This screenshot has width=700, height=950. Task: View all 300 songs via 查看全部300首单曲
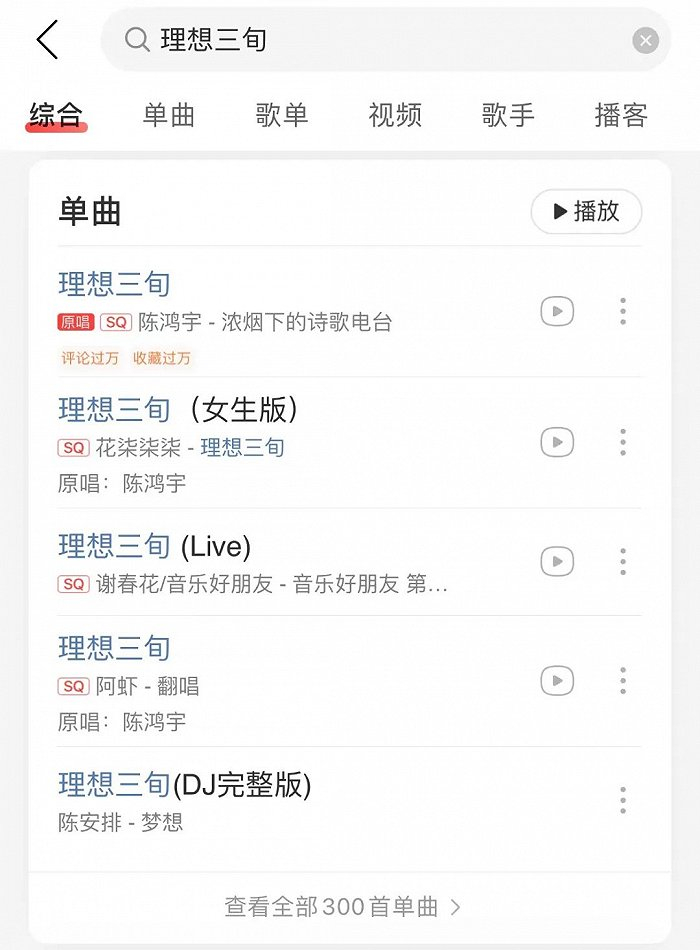(342, 907)
